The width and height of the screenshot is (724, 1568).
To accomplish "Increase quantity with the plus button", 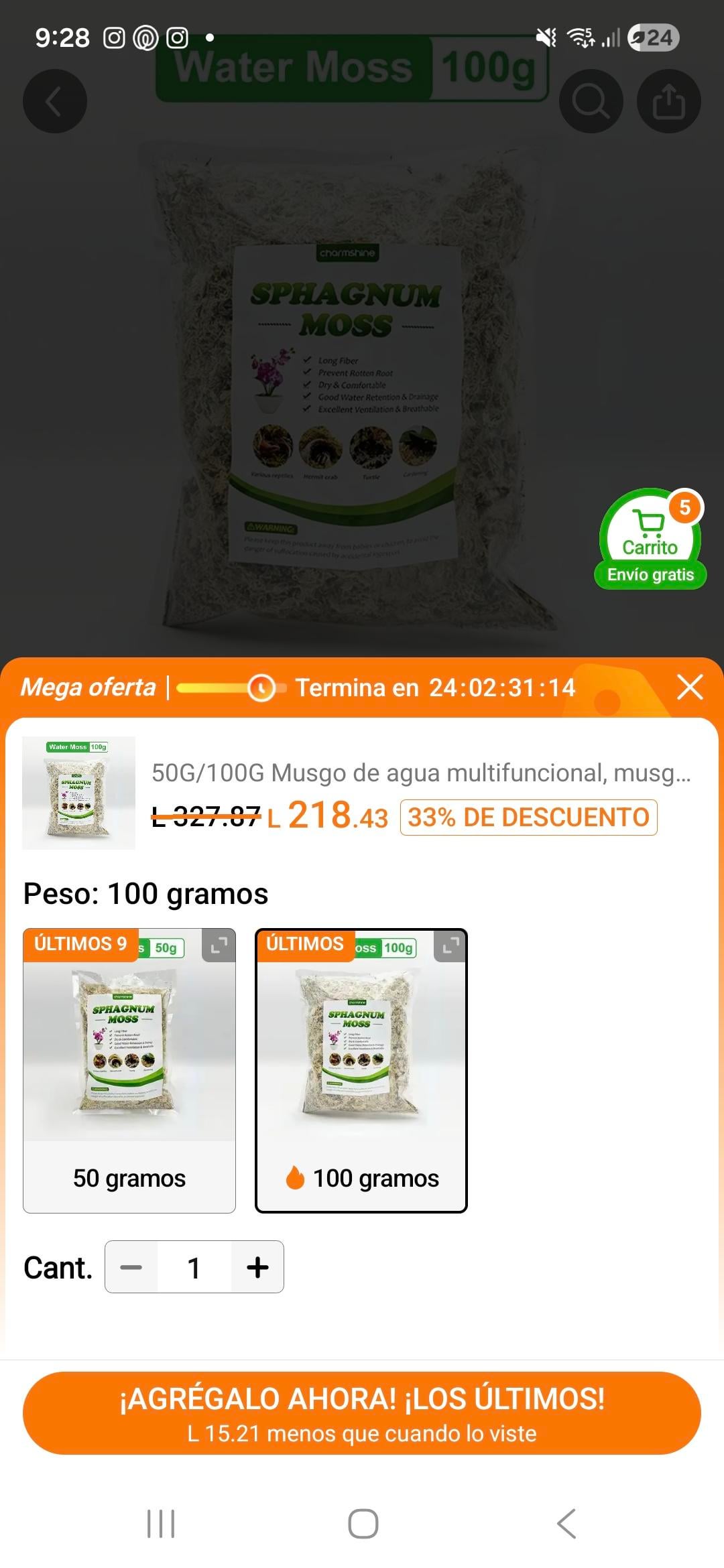I will tap(257, 1267).
